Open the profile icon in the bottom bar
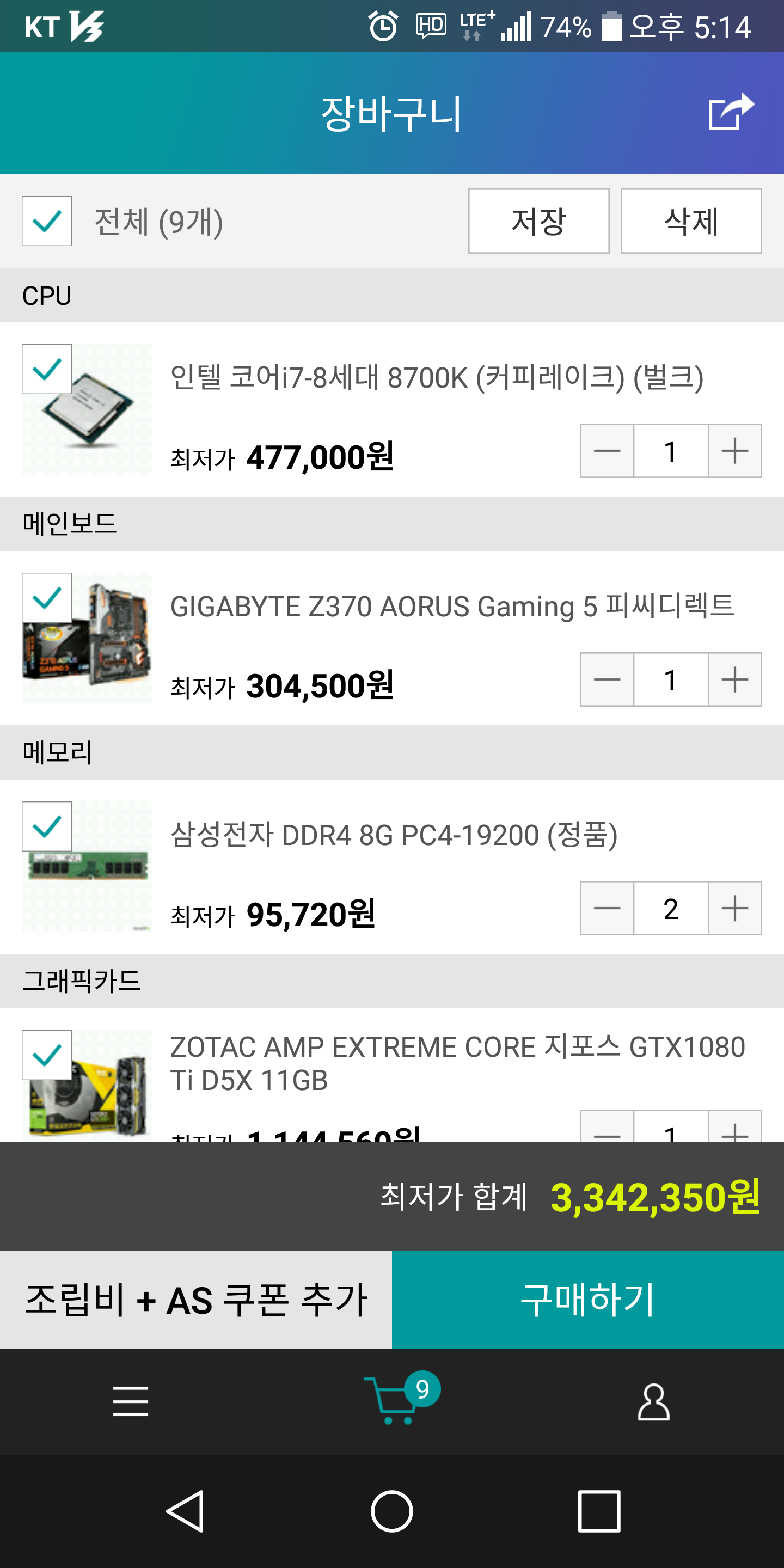 [653, 1401]
